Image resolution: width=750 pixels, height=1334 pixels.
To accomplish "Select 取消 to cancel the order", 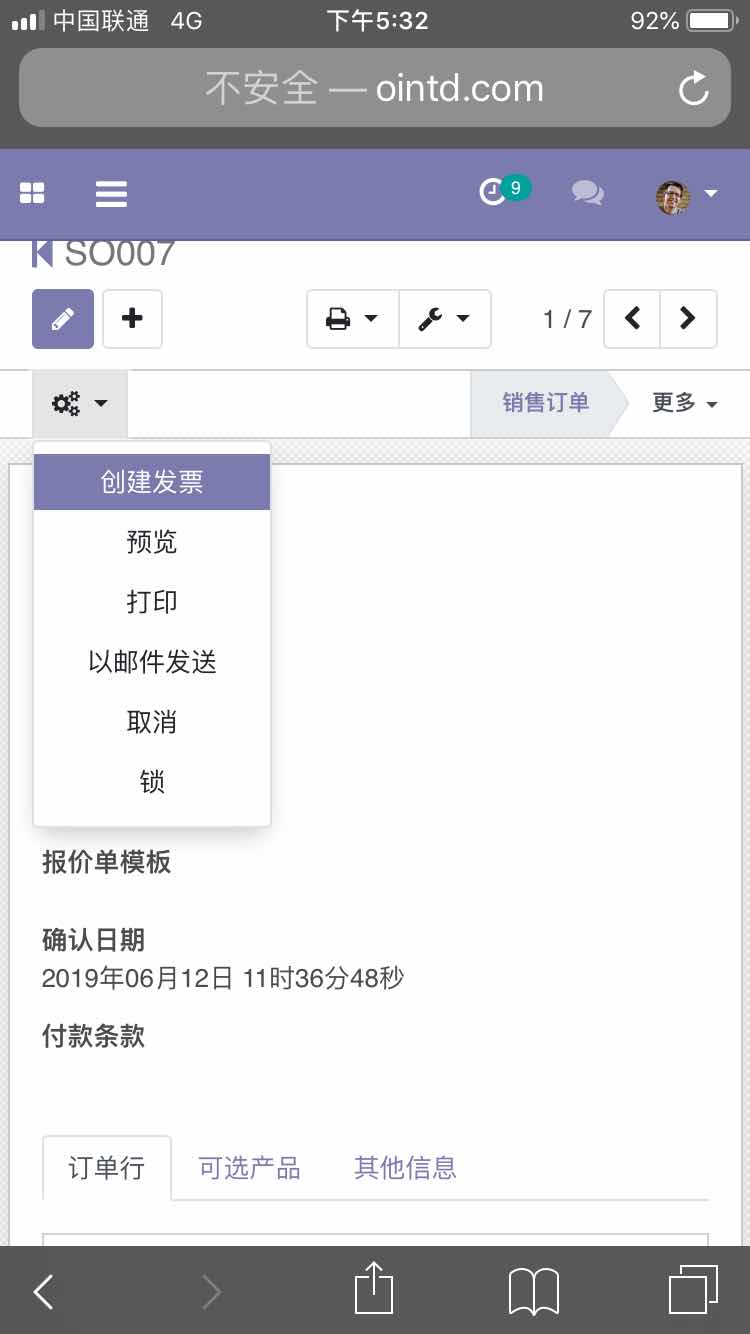I will tap(152, 722).
